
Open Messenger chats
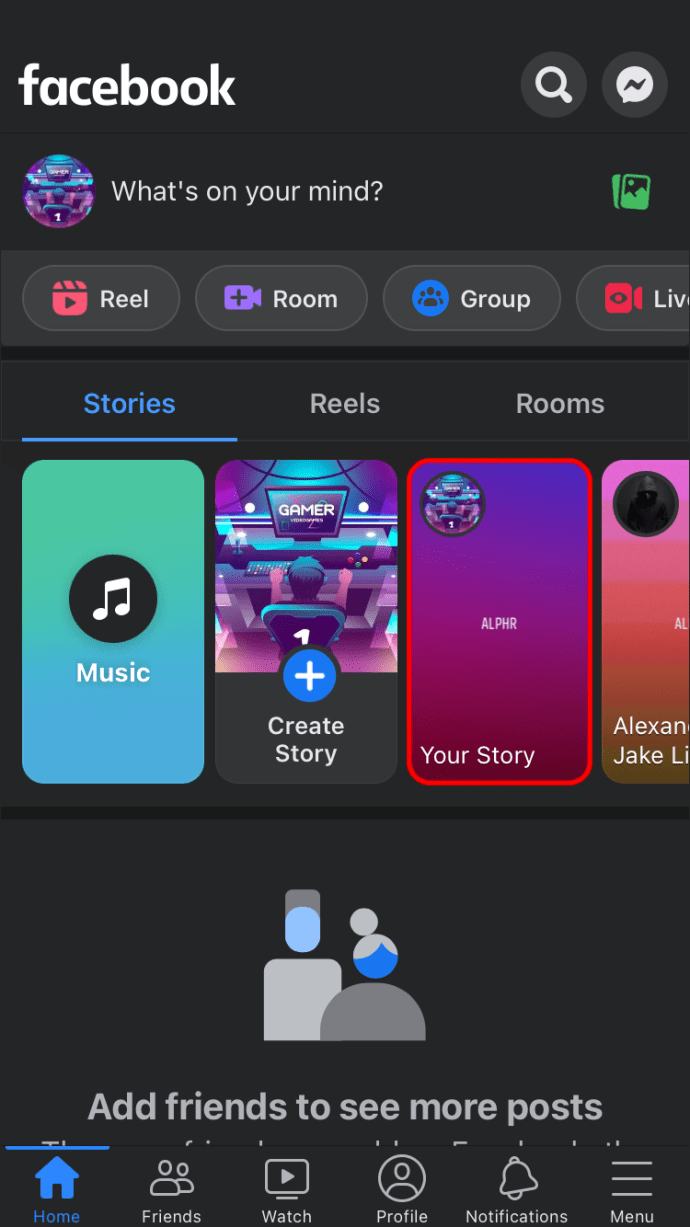634,85
